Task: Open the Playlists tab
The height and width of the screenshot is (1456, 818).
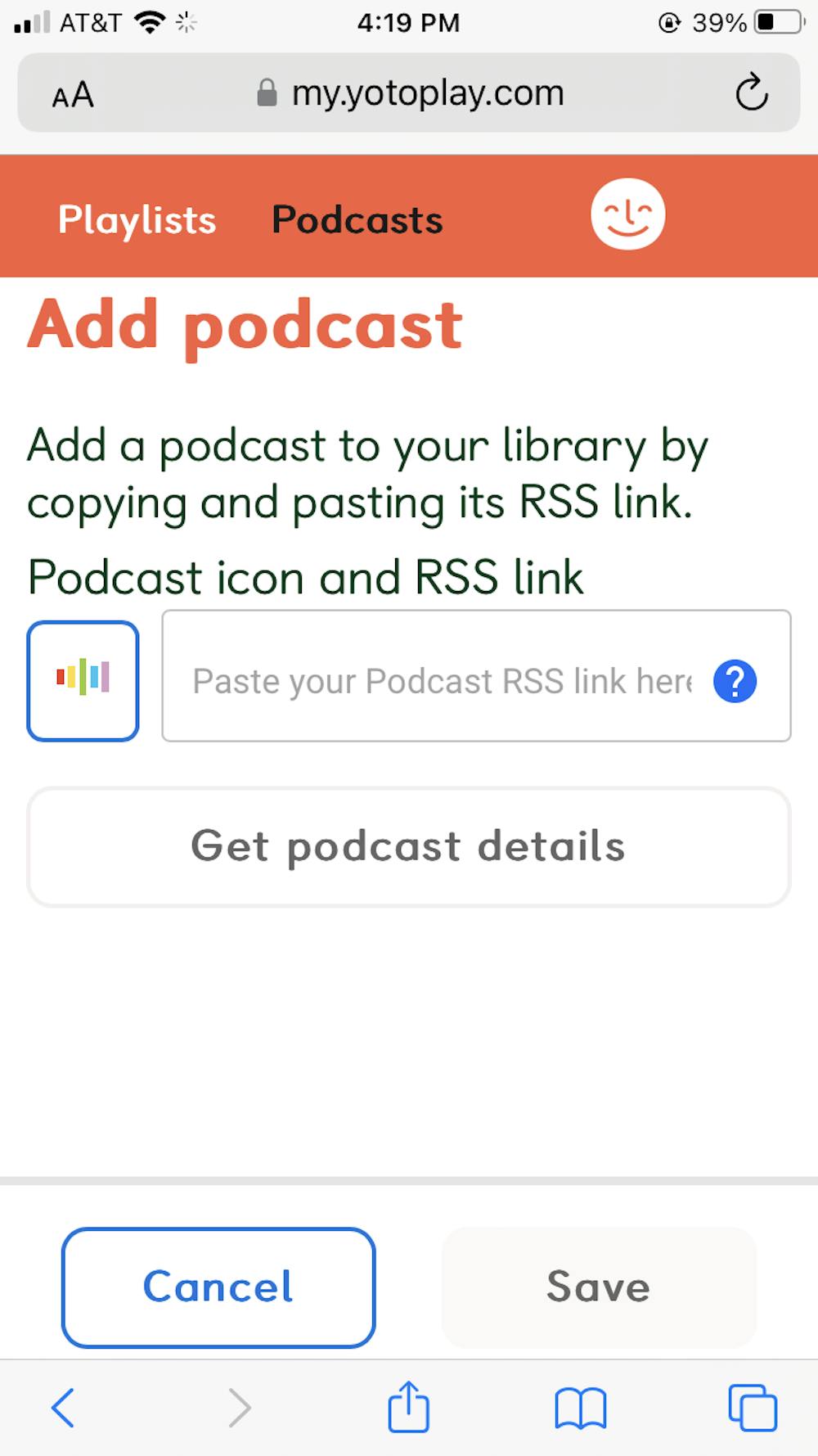Action: coord(137,220)
